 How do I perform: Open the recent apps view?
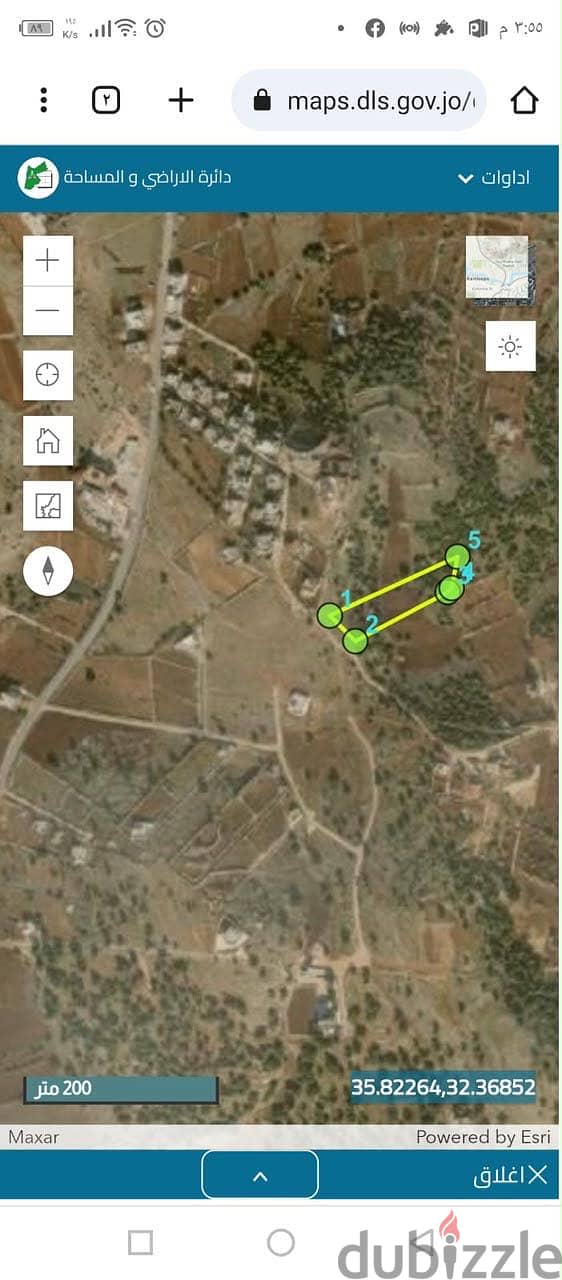tap(141, 1242)
